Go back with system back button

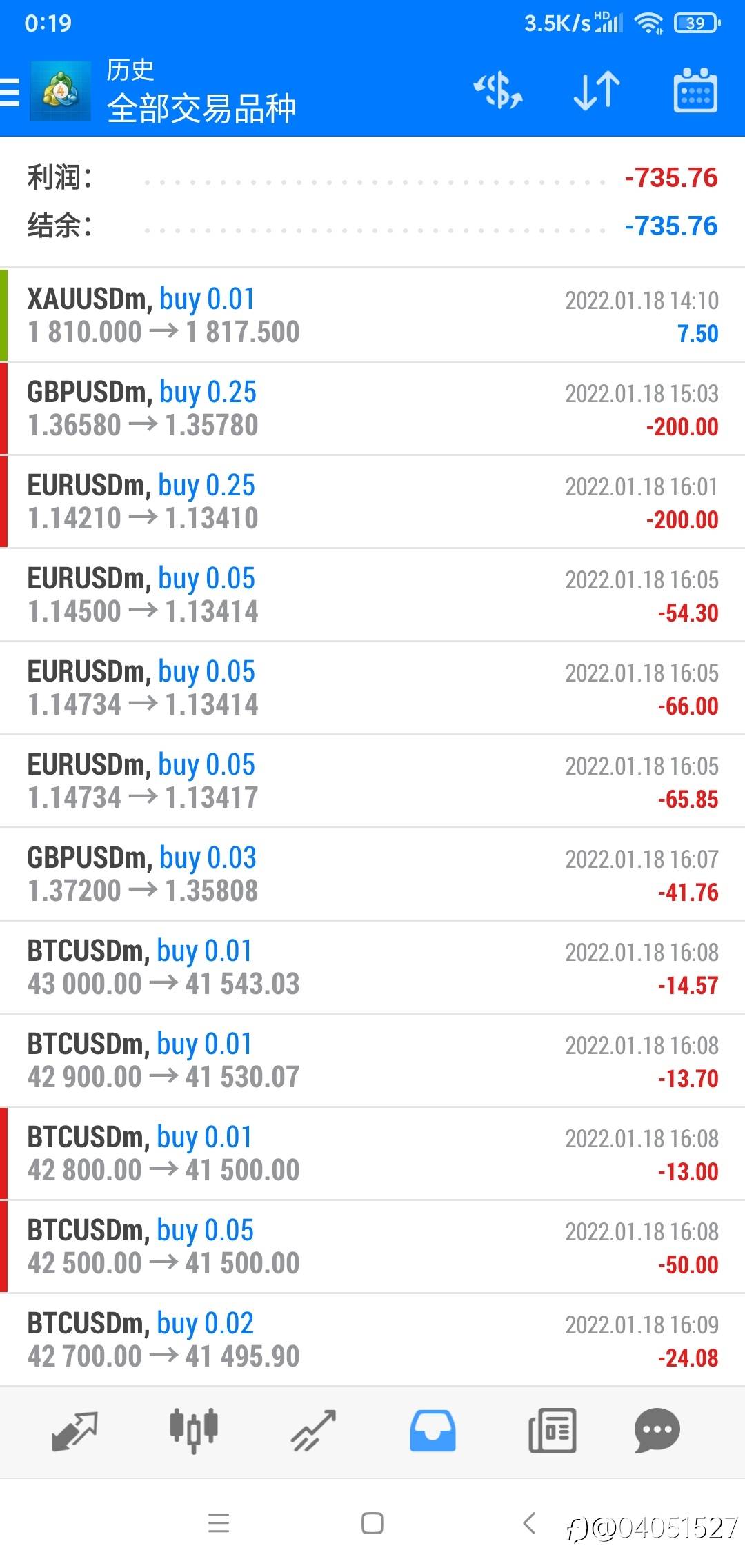tap(529, 1523)
